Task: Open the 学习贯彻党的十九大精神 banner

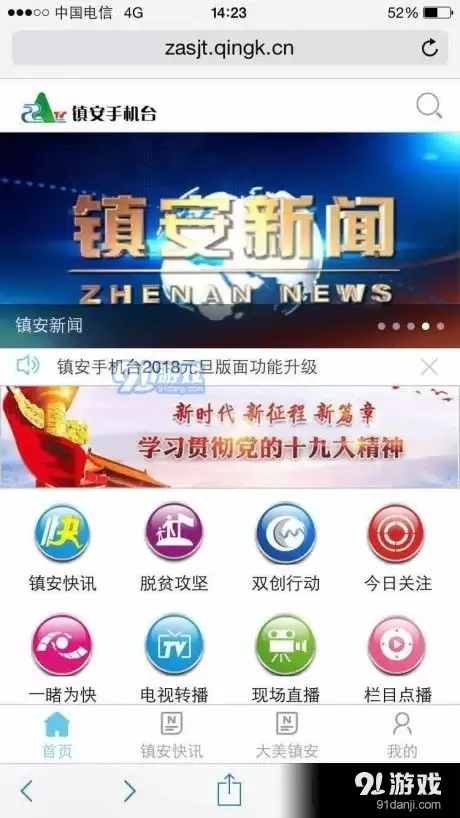Action: [x=230, y=437]
